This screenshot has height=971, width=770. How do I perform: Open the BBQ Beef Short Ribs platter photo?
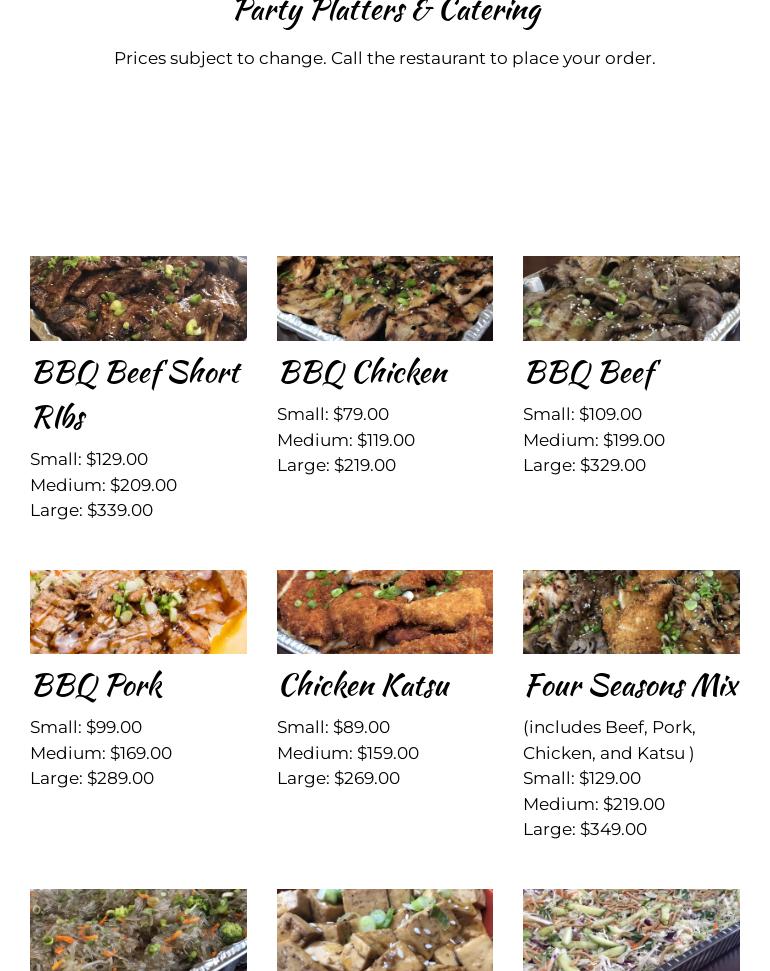(138, 298)
